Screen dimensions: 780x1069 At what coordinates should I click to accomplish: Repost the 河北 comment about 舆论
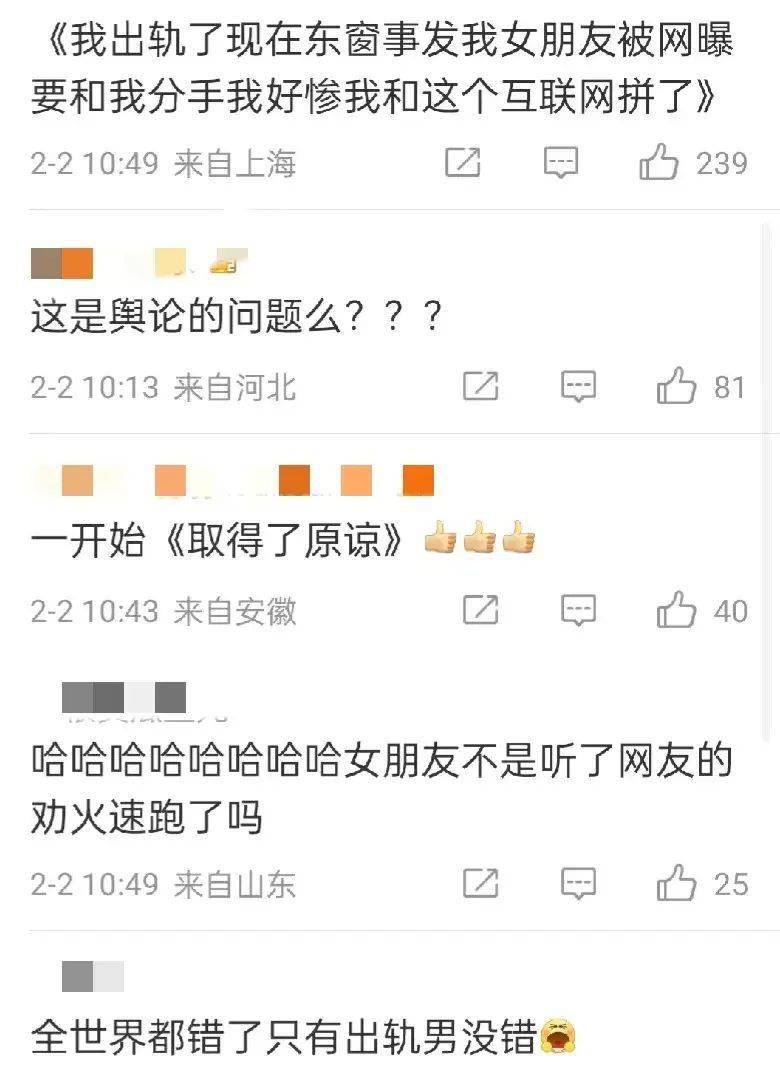[x=481, y=386]
